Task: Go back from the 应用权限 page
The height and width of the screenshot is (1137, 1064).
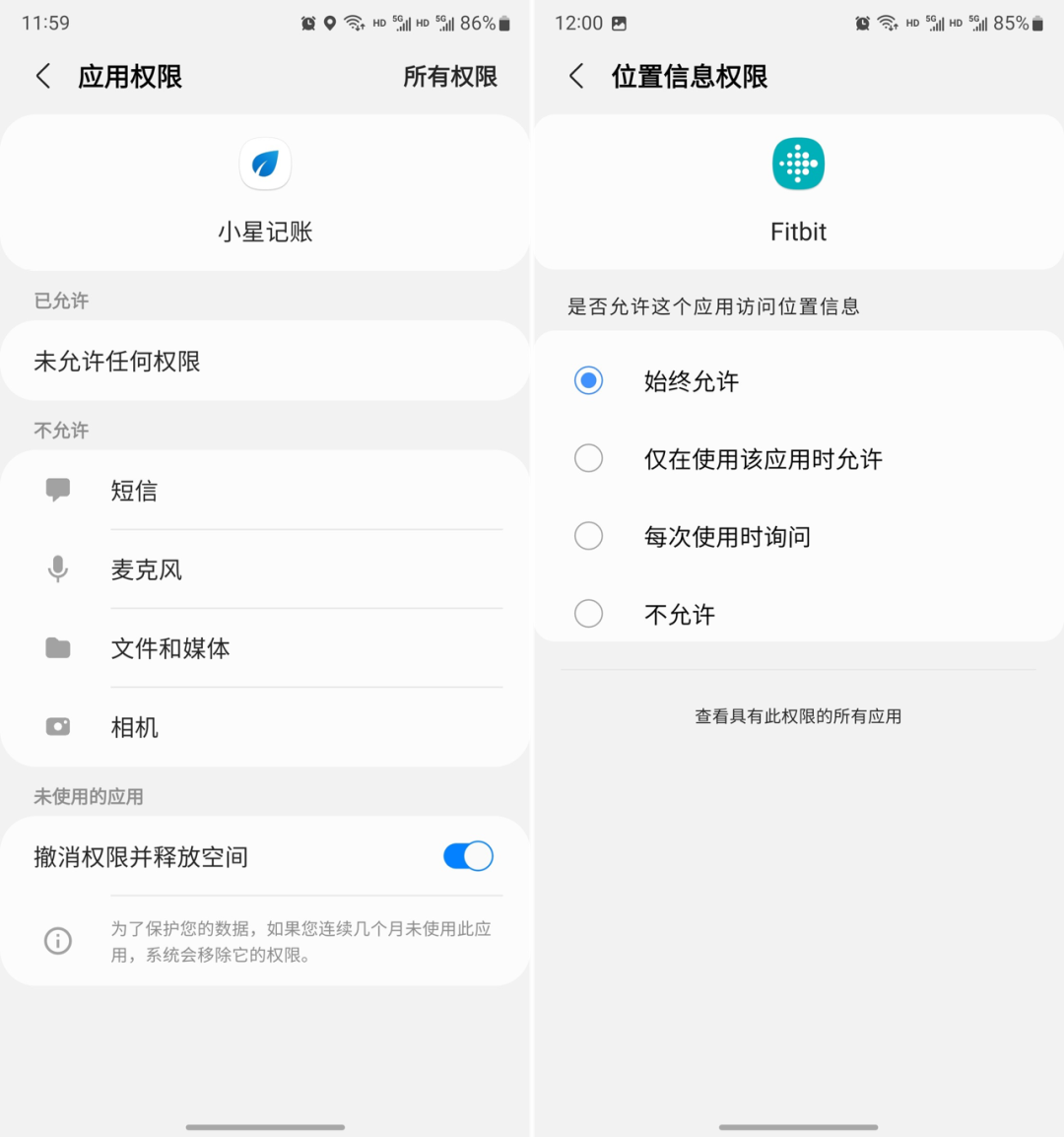Action: (x=43, y=77)
